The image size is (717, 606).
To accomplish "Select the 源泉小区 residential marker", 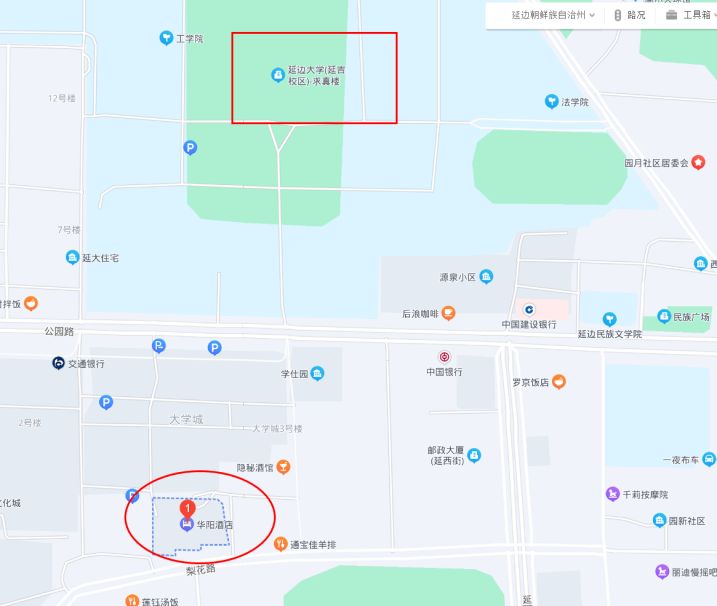I will 486,276.
